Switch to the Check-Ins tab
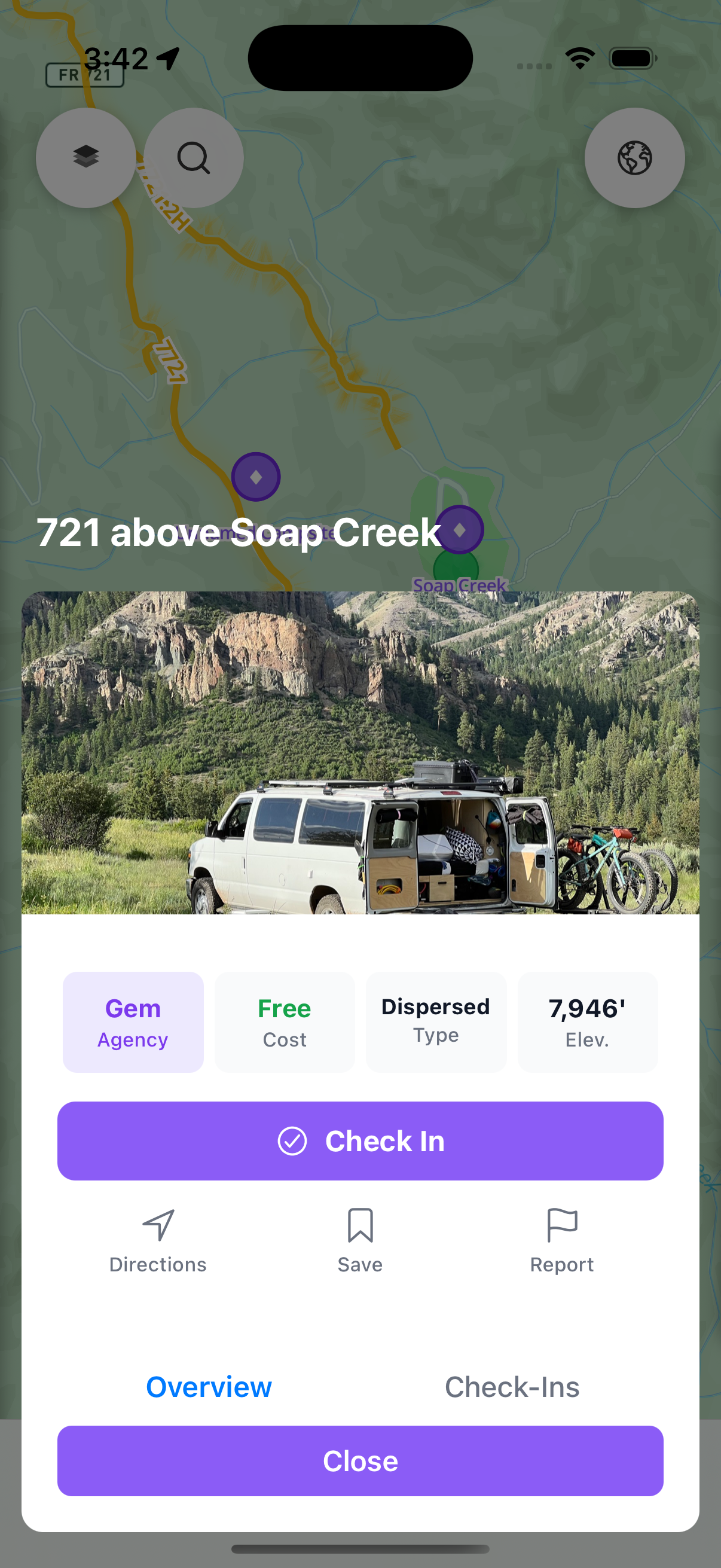This screenshot has height=1568, width=721. point(512,1387)
